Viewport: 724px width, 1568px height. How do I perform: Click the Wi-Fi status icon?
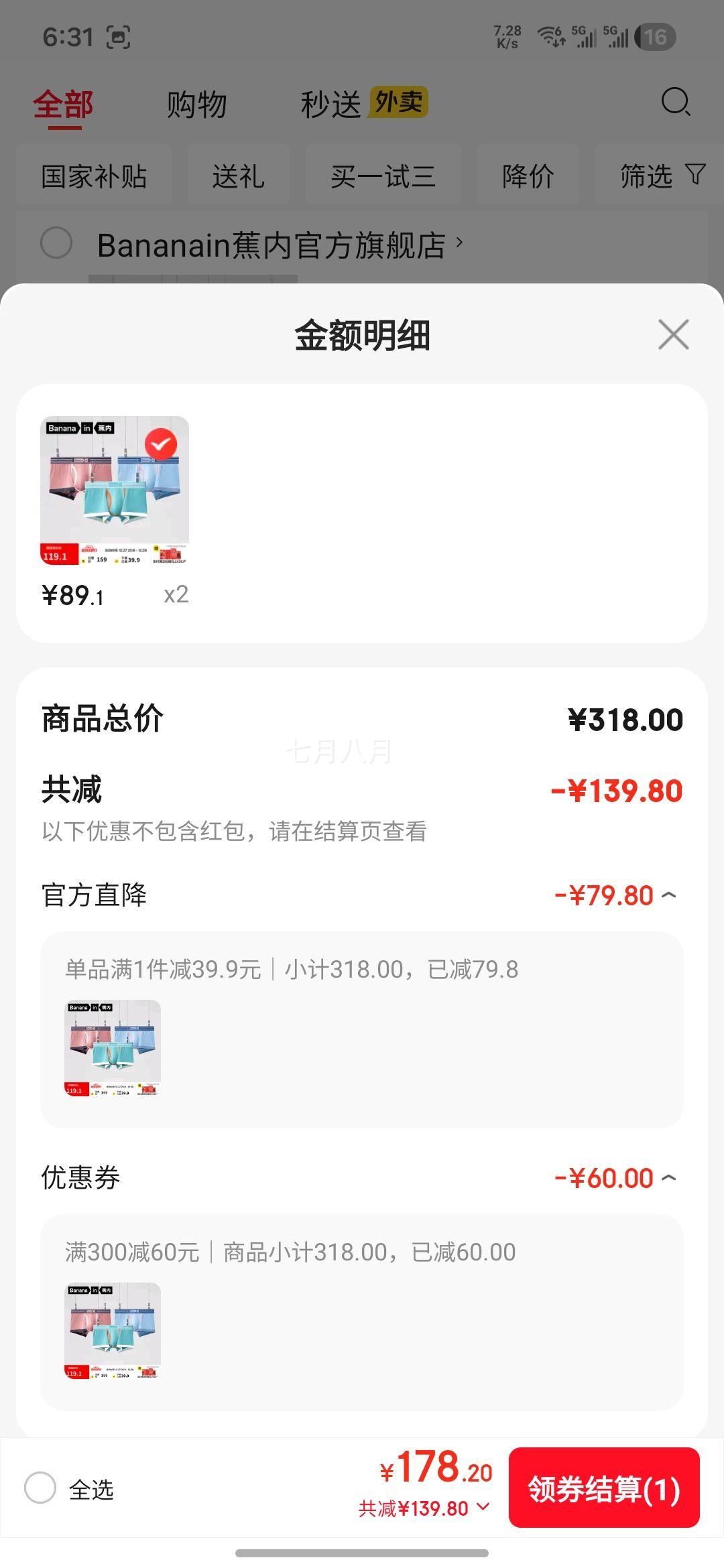tap(551, 37)
